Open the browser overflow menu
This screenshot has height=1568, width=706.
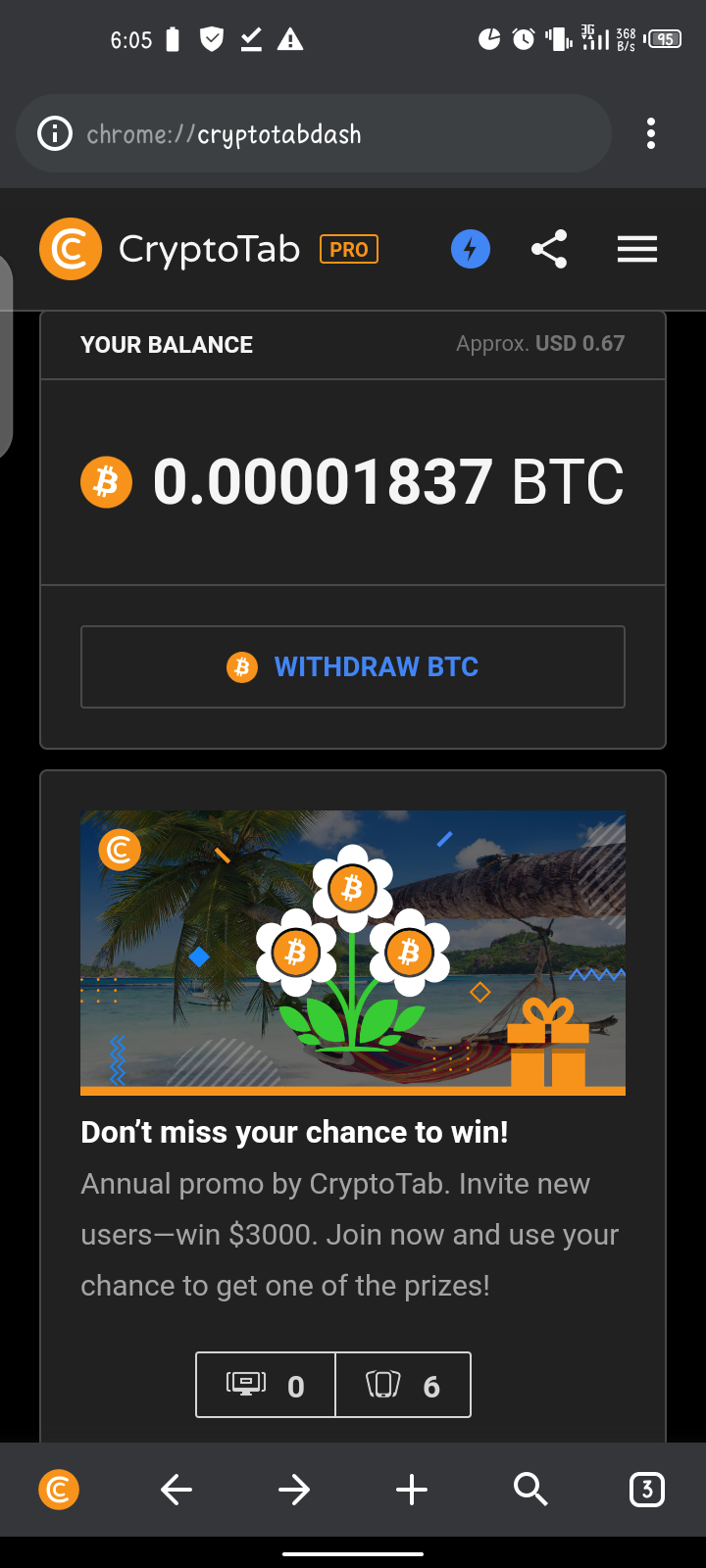[651, 133]
